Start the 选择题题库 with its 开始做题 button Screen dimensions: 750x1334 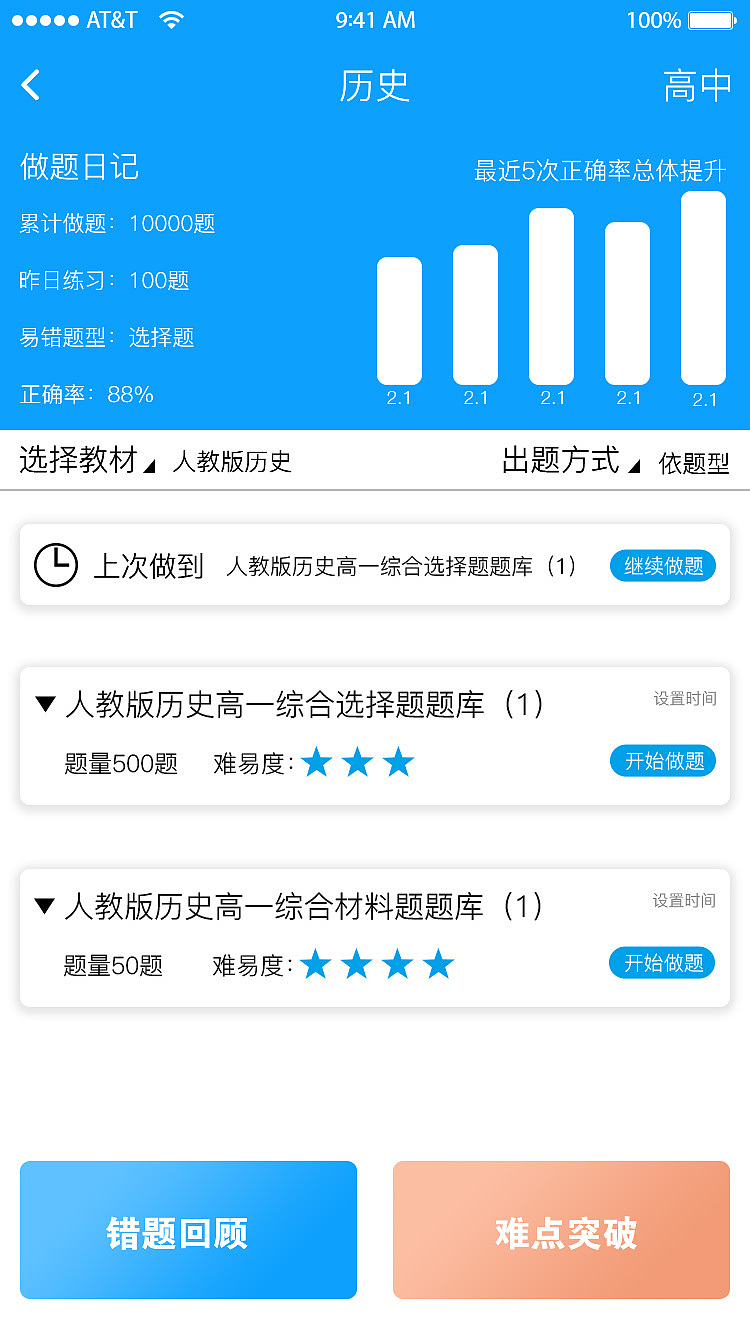(662, 761)
